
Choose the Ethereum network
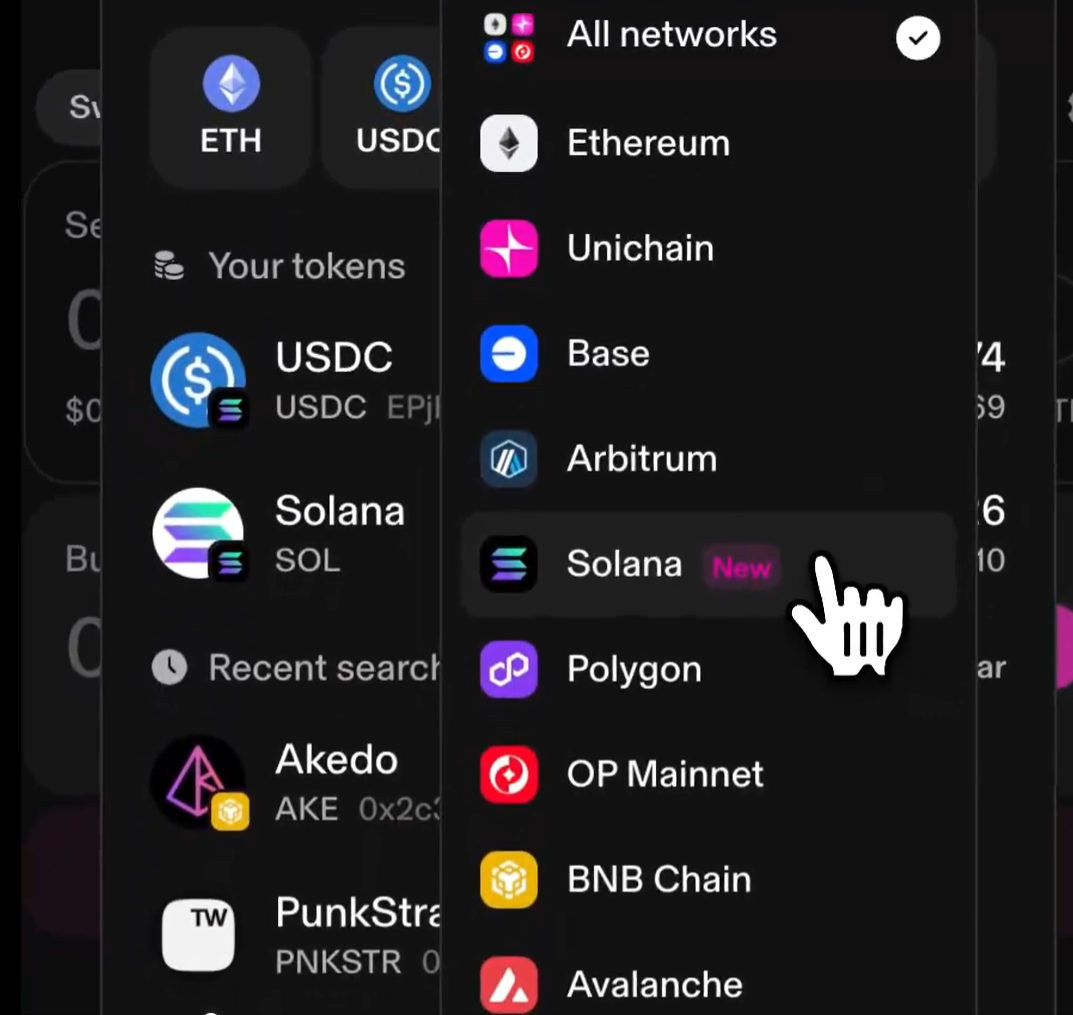click(x=647, y=143)
